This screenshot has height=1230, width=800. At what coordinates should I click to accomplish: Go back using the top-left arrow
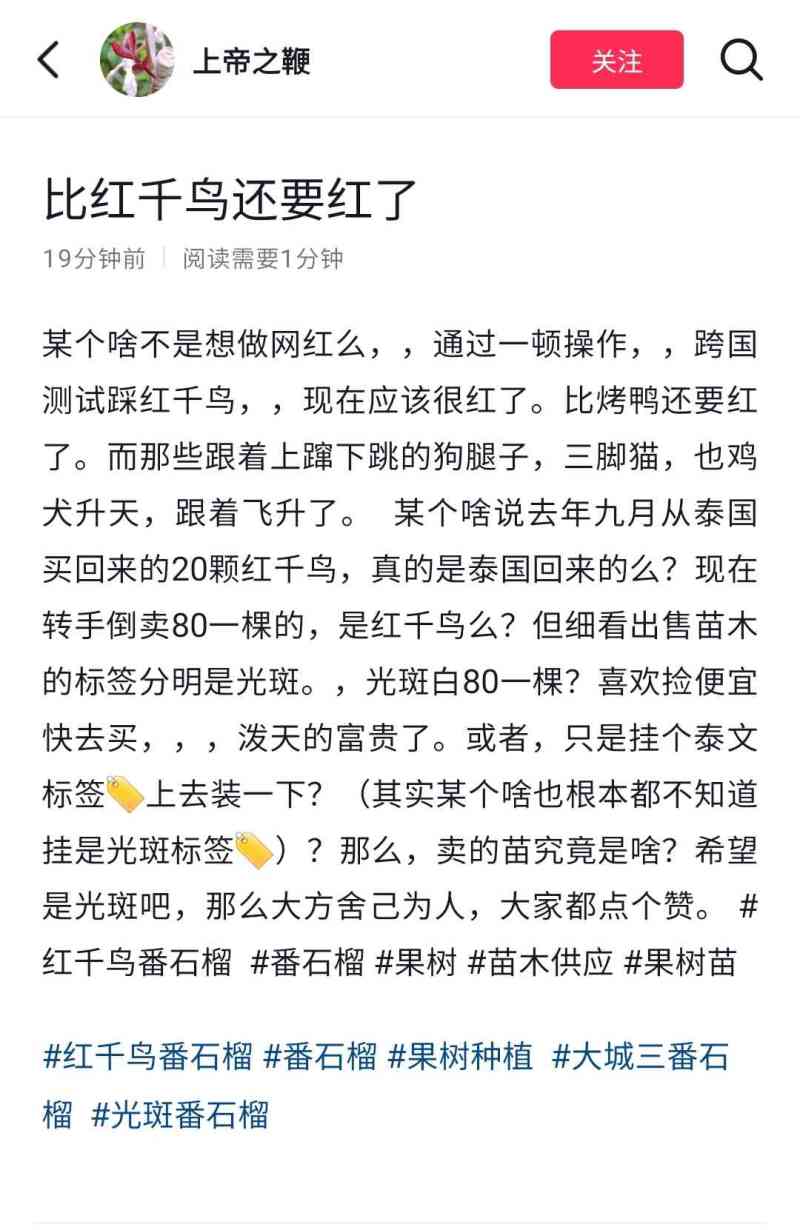pos(49,60)
